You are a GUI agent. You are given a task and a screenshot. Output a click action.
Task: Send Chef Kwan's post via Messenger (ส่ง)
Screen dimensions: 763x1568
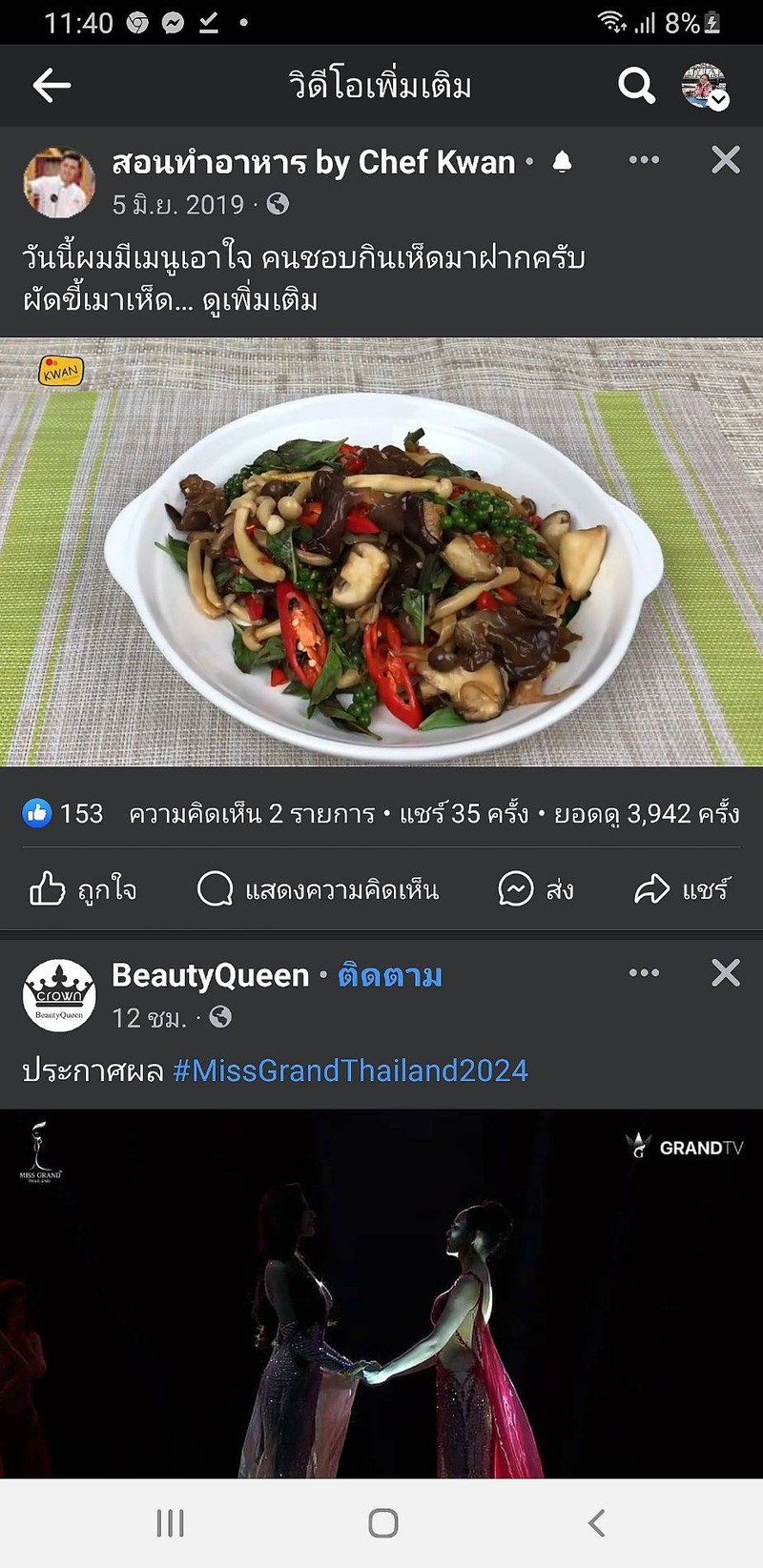536,890
